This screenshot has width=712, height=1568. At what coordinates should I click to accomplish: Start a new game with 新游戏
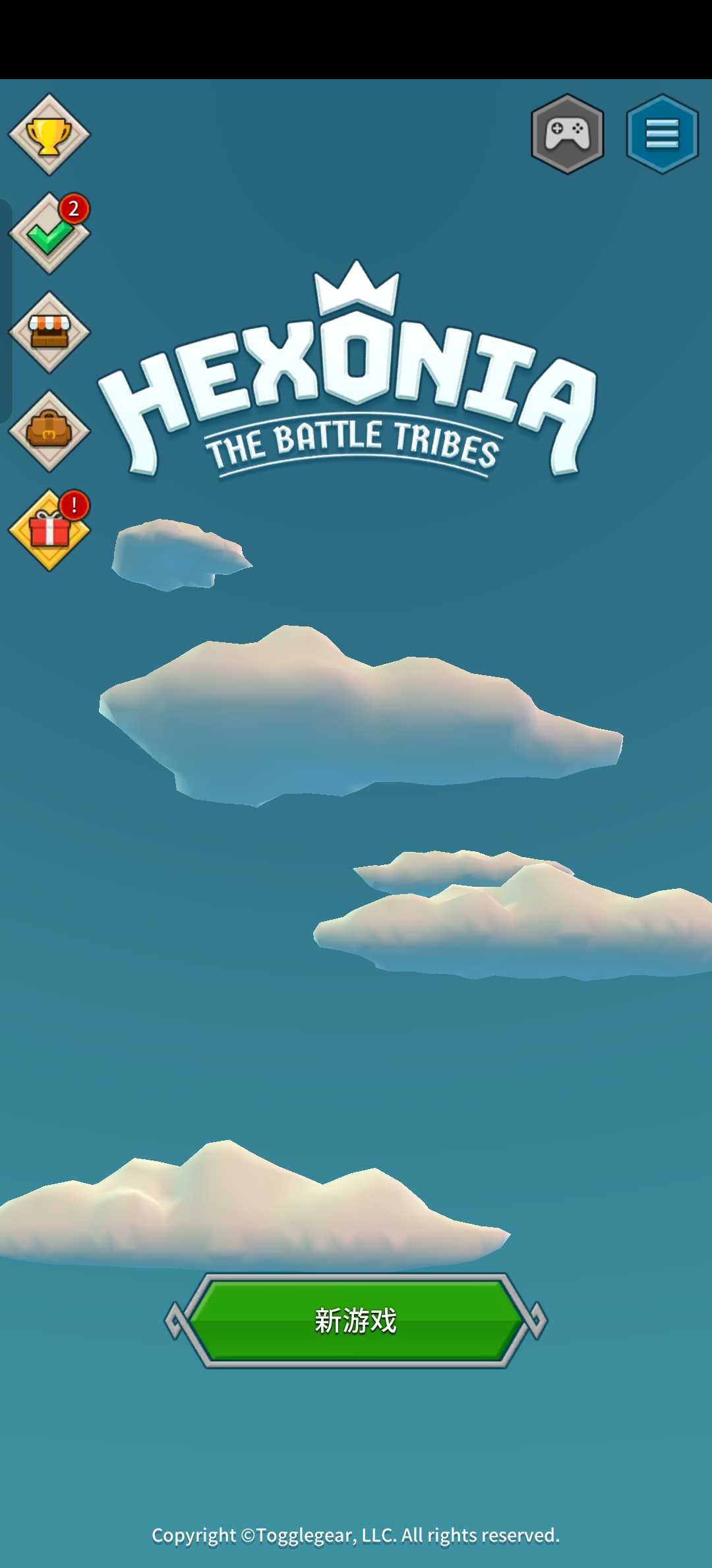pos(356,1320)
